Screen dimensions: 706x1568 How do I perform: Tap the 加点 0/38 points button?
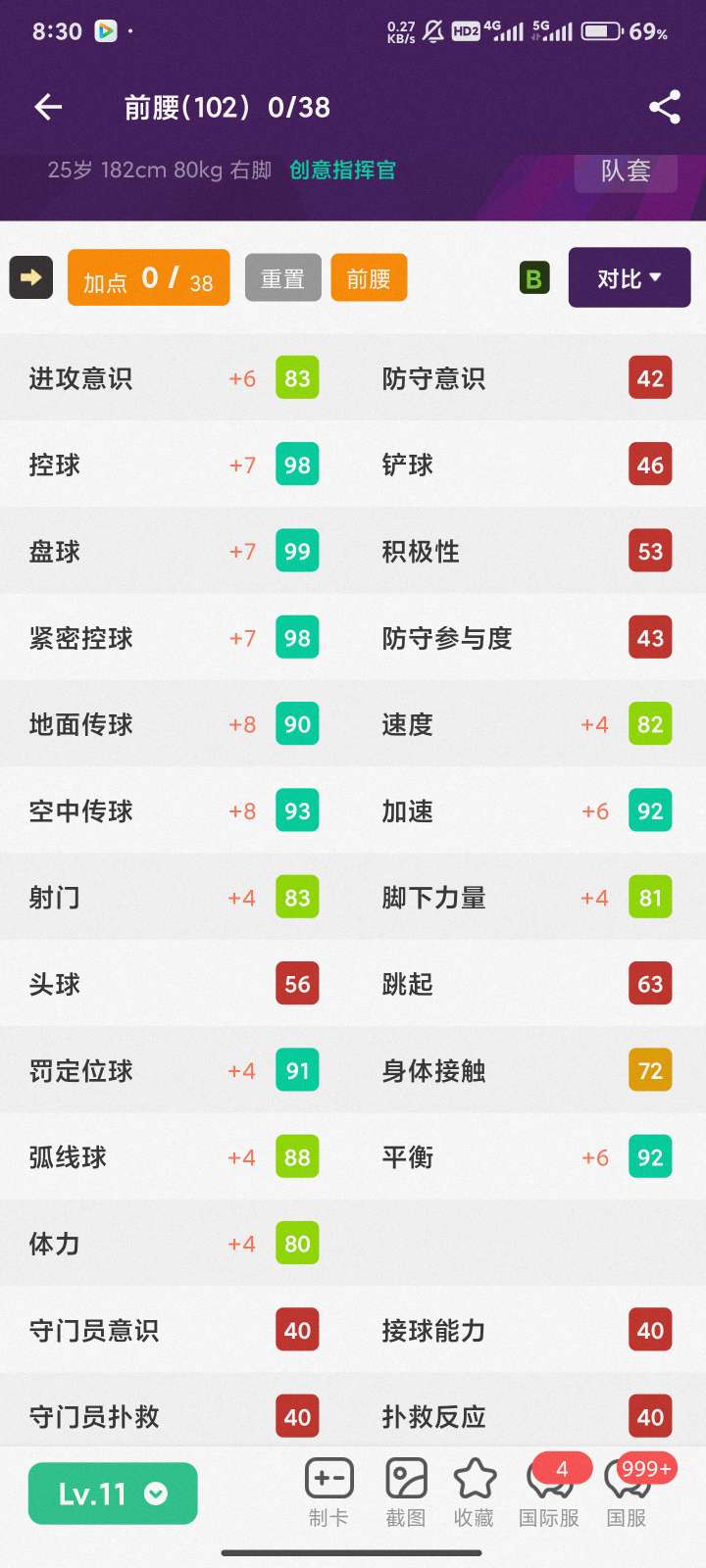click(x=148, y=278)
